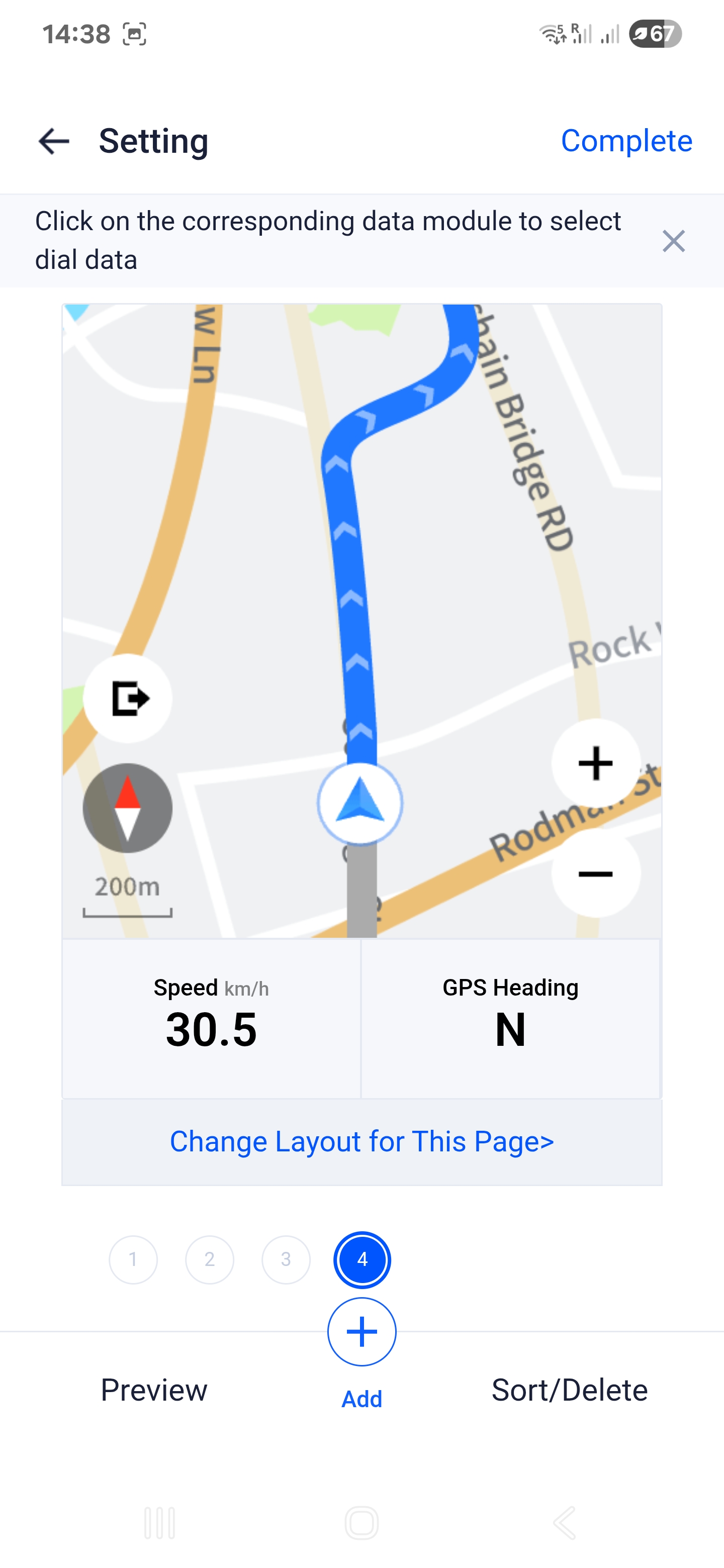Switch to page 2
Screen dimensions: 724x1568
pos(210,1259)
